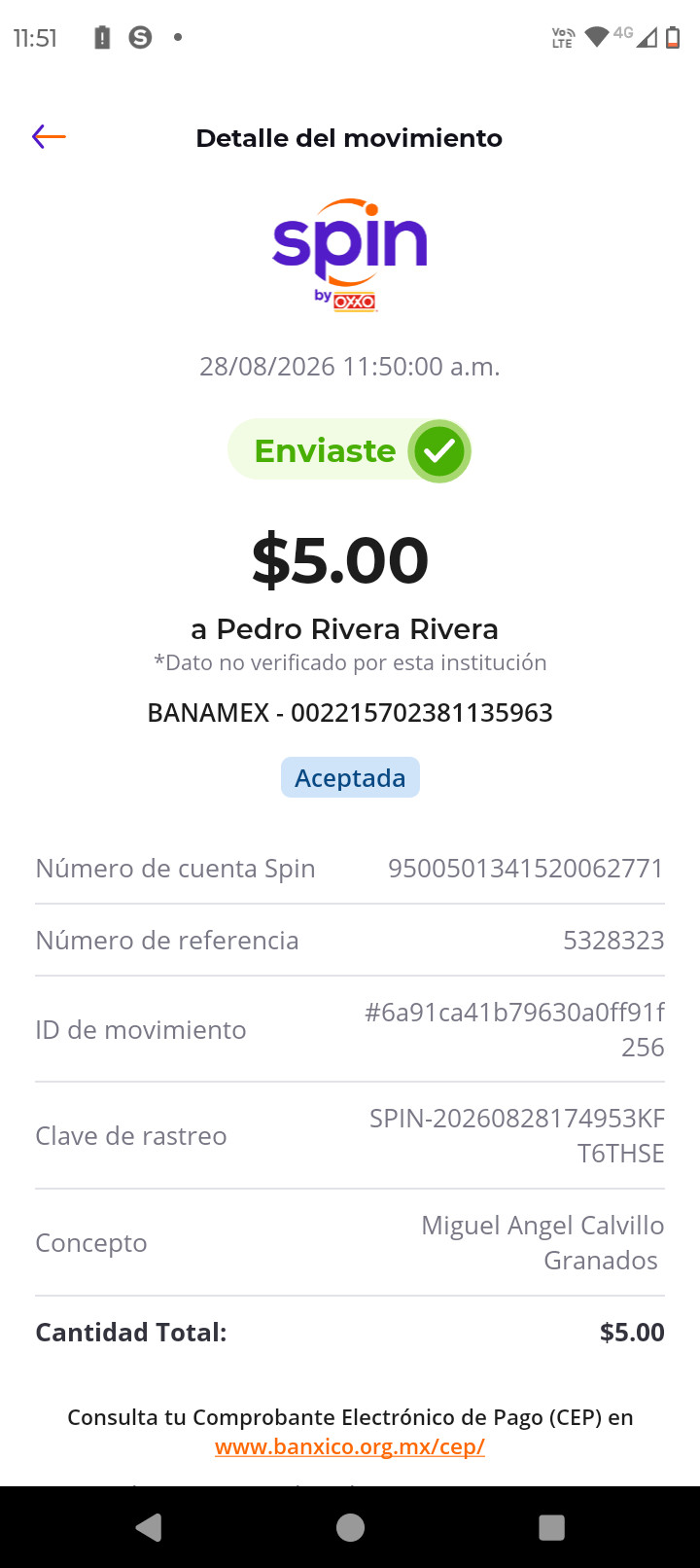Go to the system home screen
The height and width of the screenshot is (1568, 700).
(350, 1528)
